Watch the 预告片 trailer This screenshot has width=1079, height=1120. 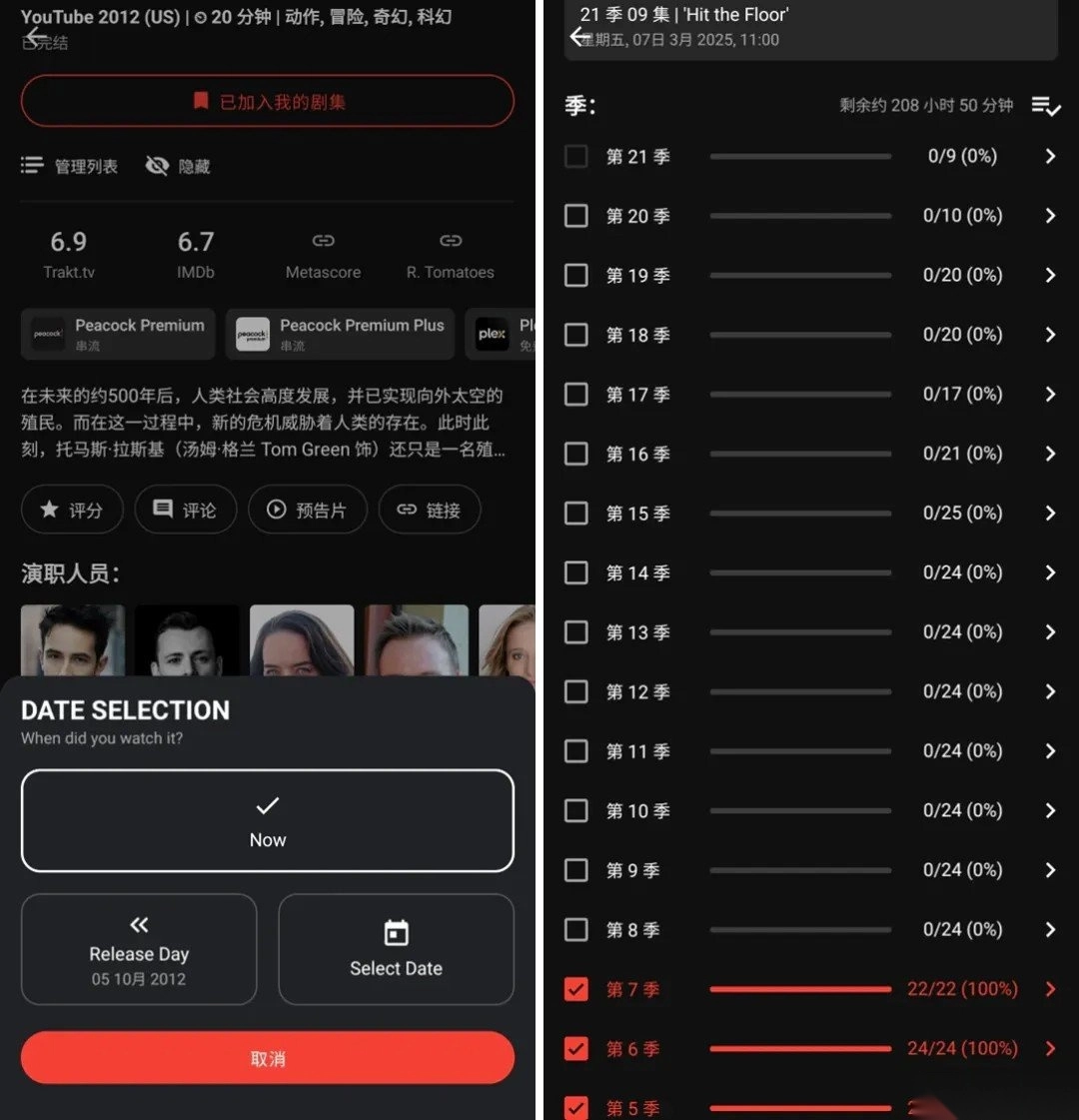coord(307,510)
